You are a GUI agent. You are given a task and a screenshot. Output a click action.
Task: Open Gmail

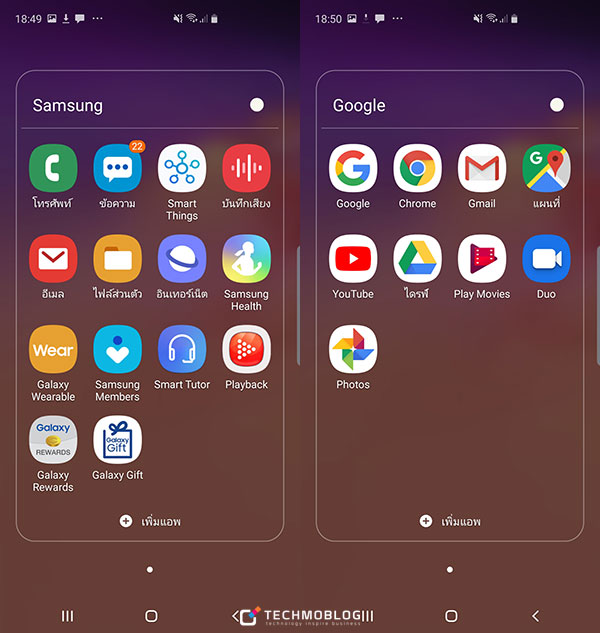click(x=482, y=169)
